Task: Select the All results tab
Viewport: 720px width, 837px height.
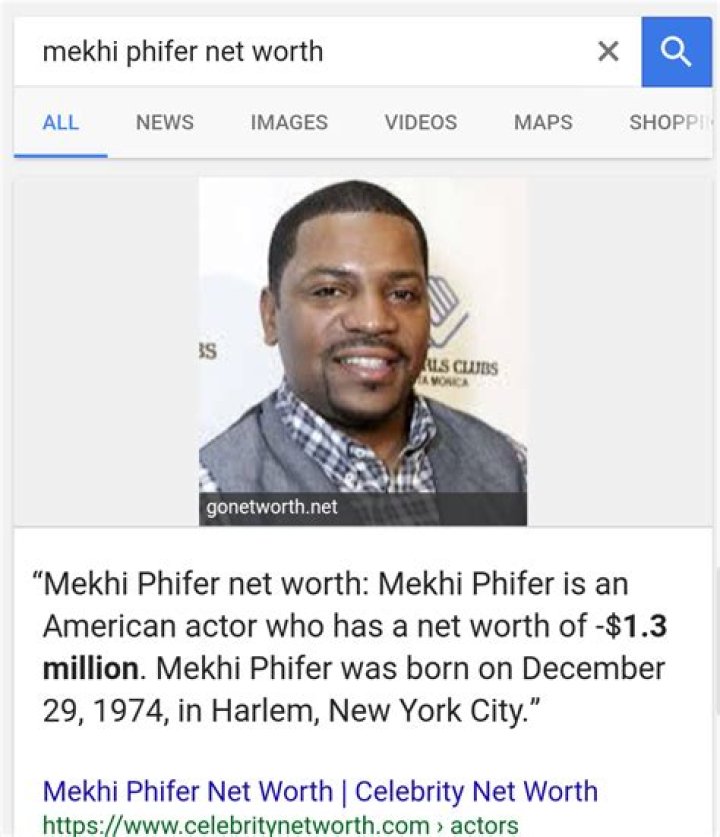Action: 60,122
